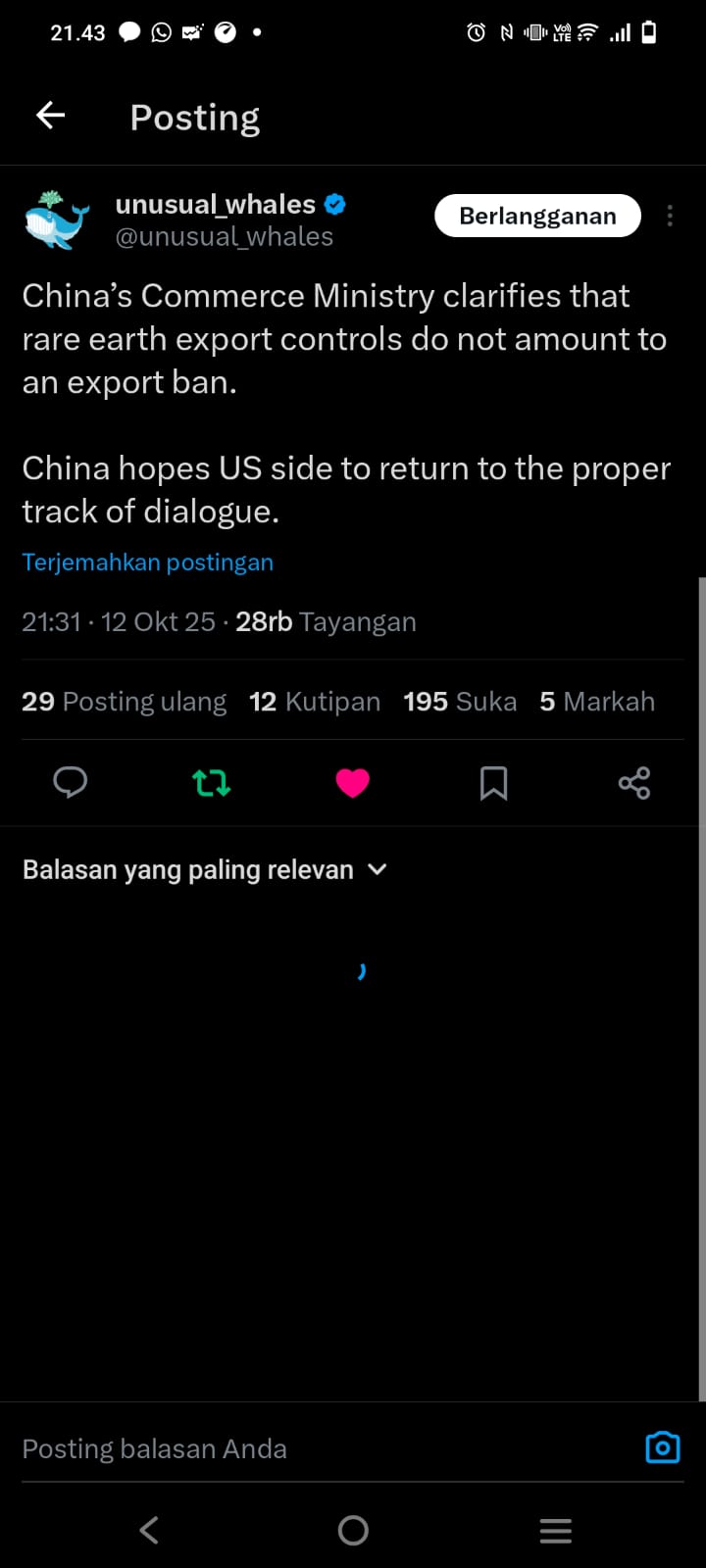Open the unusual_whales profile picture
Viewport: 706px width, 1568px height.
point(56,220)
